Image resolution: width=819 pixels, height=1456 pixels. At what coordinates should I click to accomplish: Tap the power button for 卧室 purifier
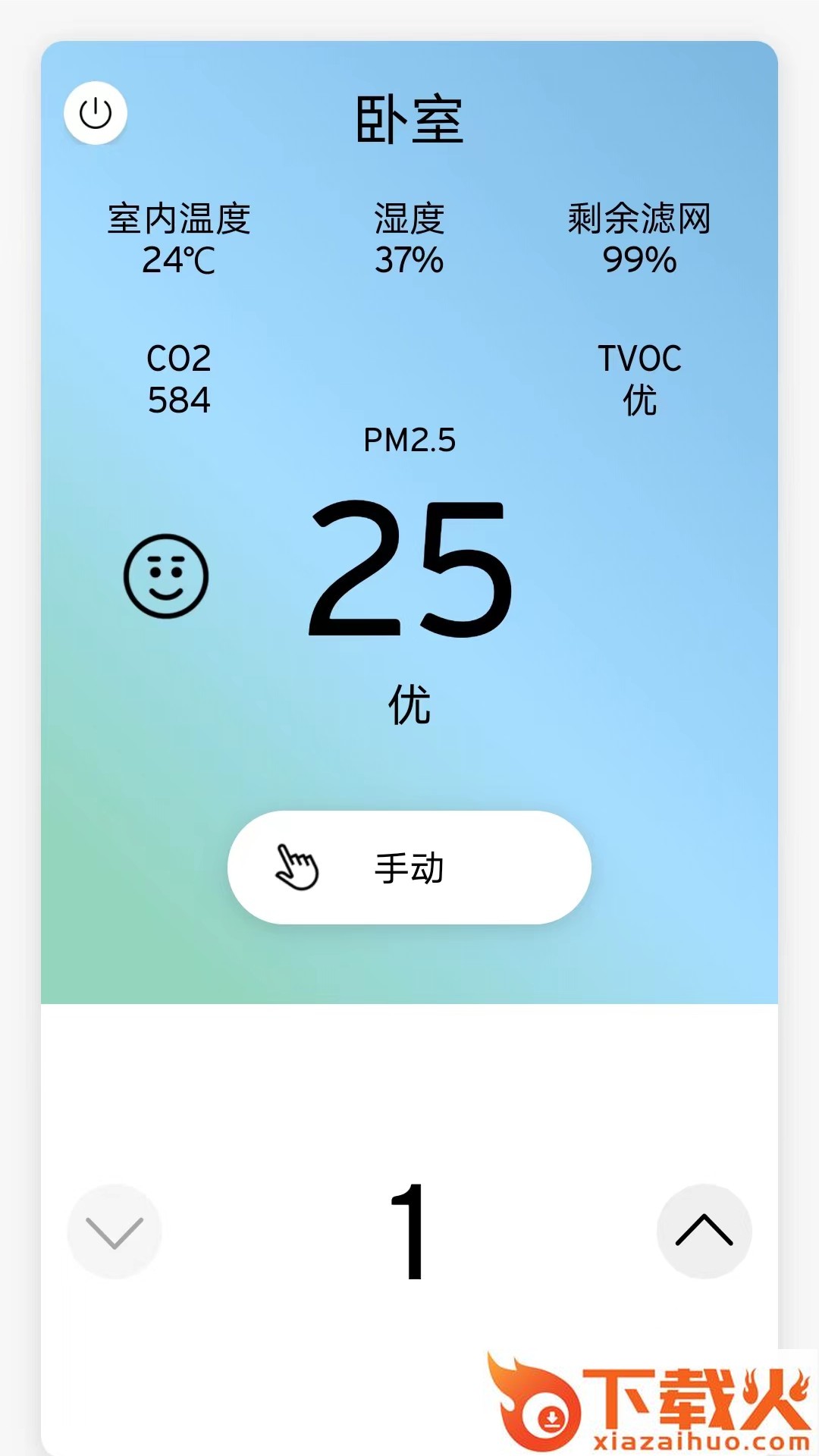click(96, 113)
